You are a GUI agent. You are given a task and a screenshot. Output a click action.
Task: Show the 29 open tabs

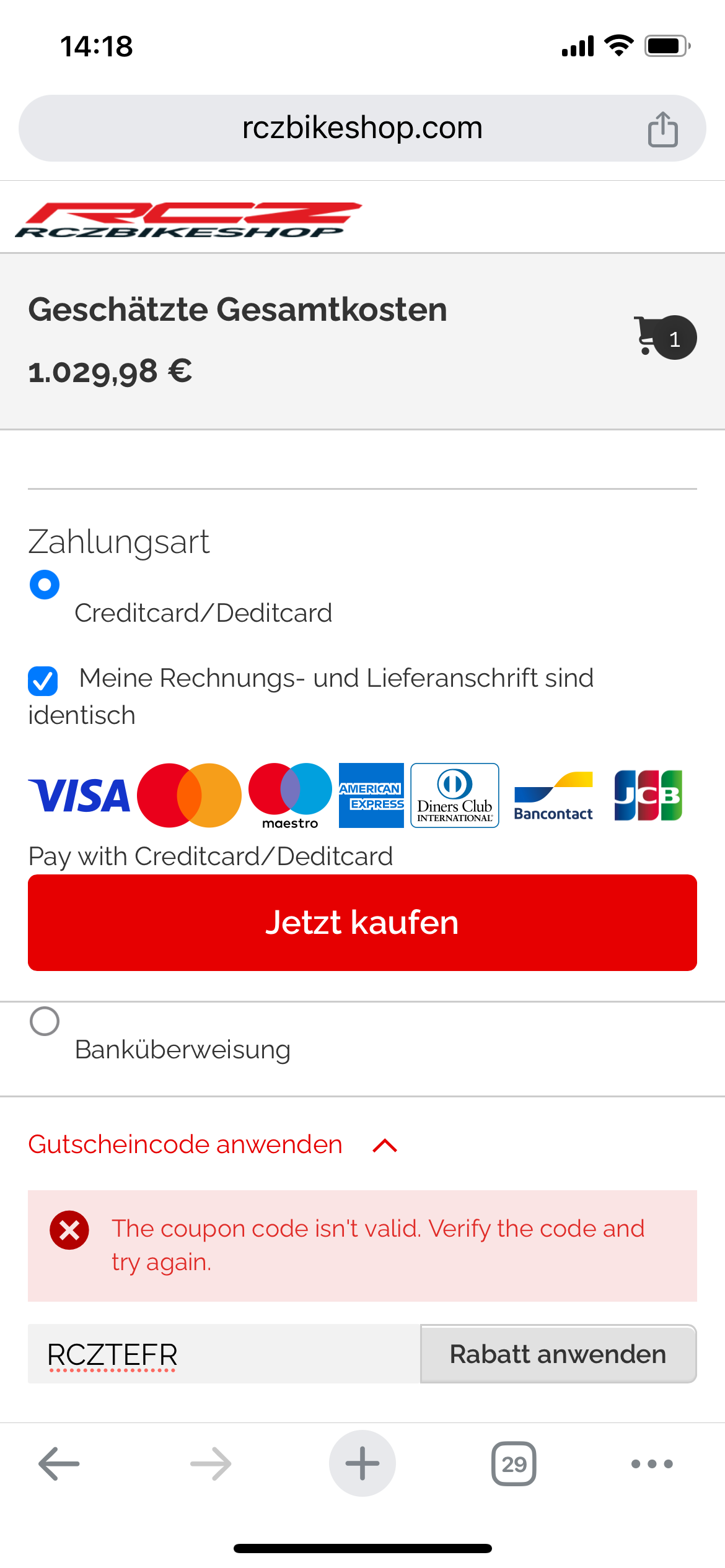(514, 1464)
